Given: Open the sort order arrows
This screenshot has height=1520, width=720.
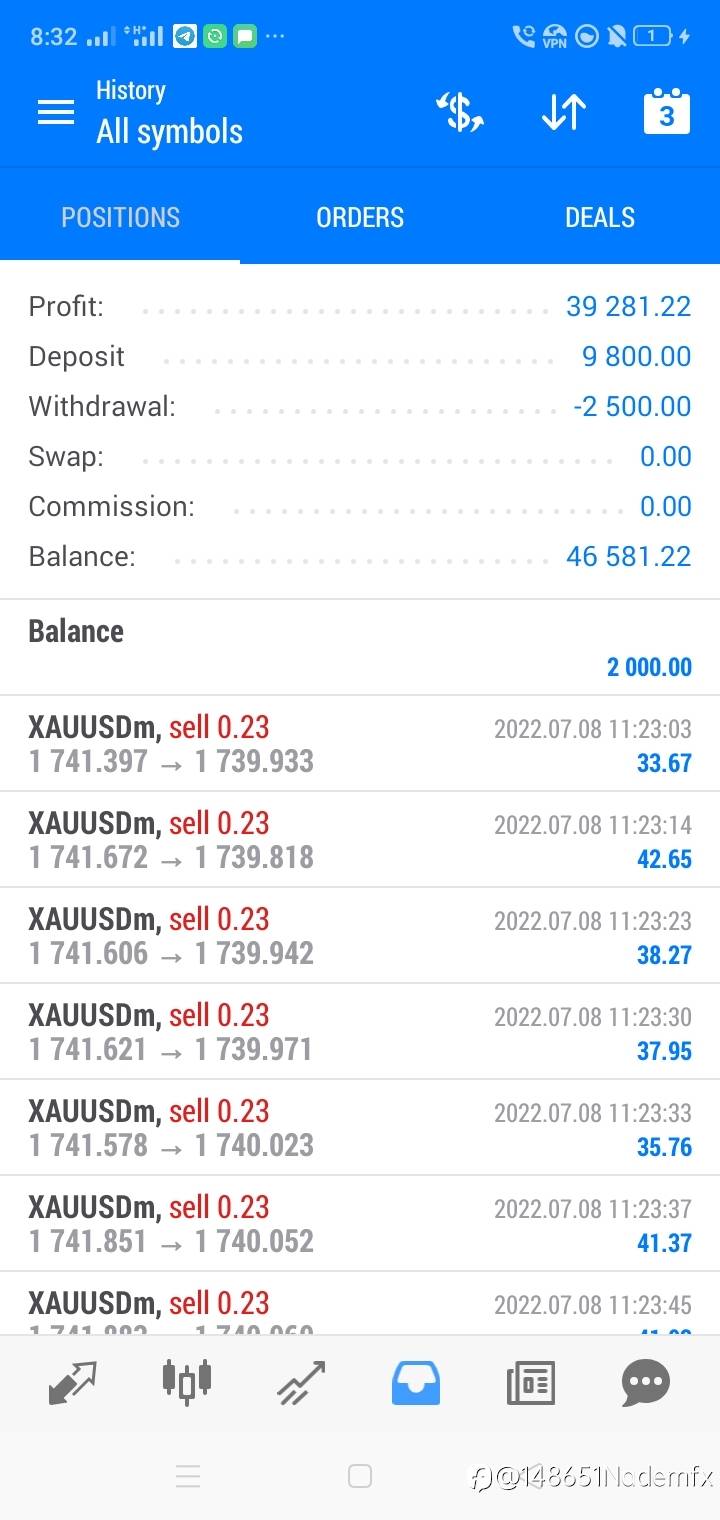Looking at the screenshot, I should (563, 112).
